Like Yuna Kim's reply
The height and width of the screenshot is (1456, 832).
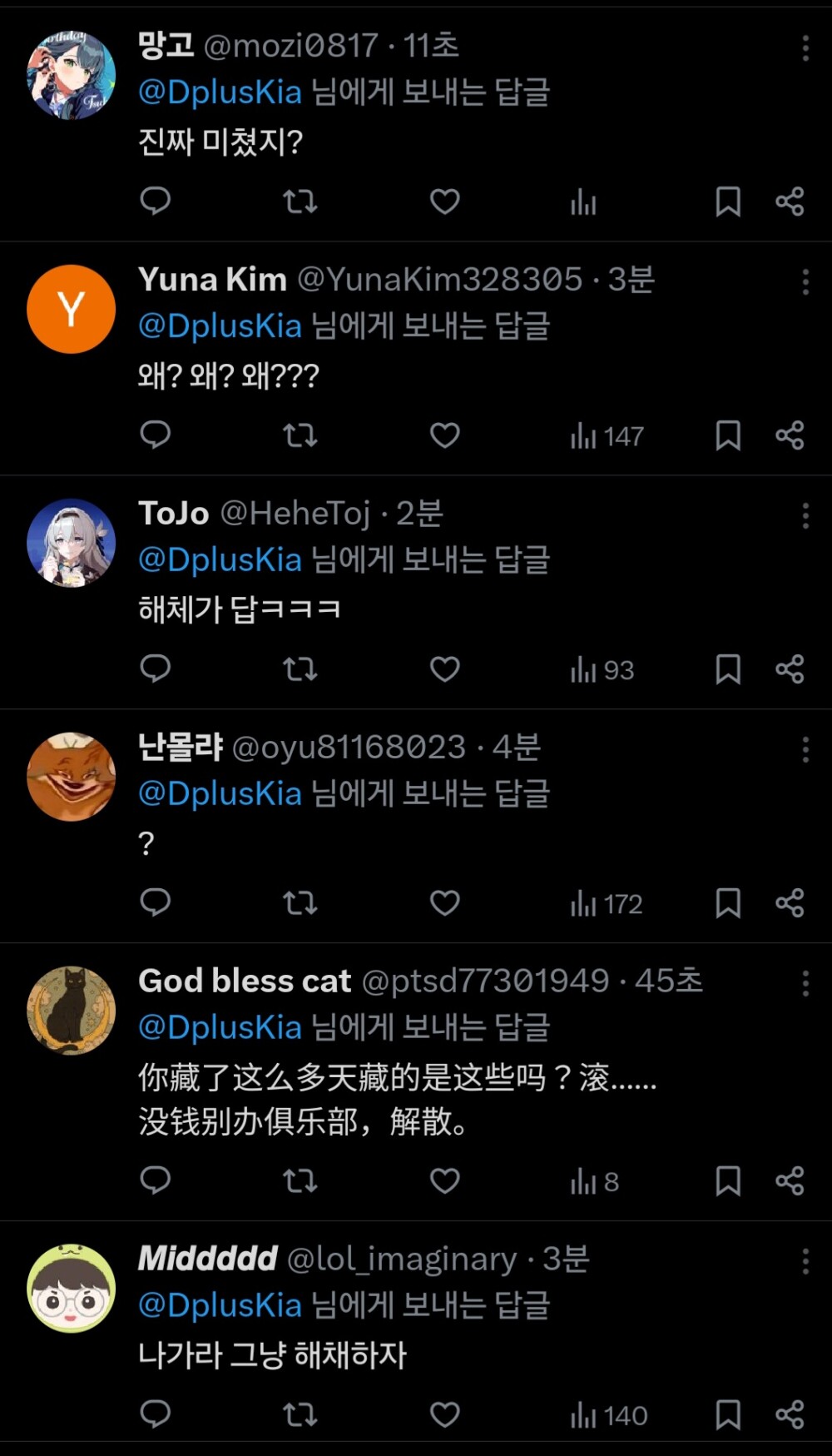click(444, 435)
